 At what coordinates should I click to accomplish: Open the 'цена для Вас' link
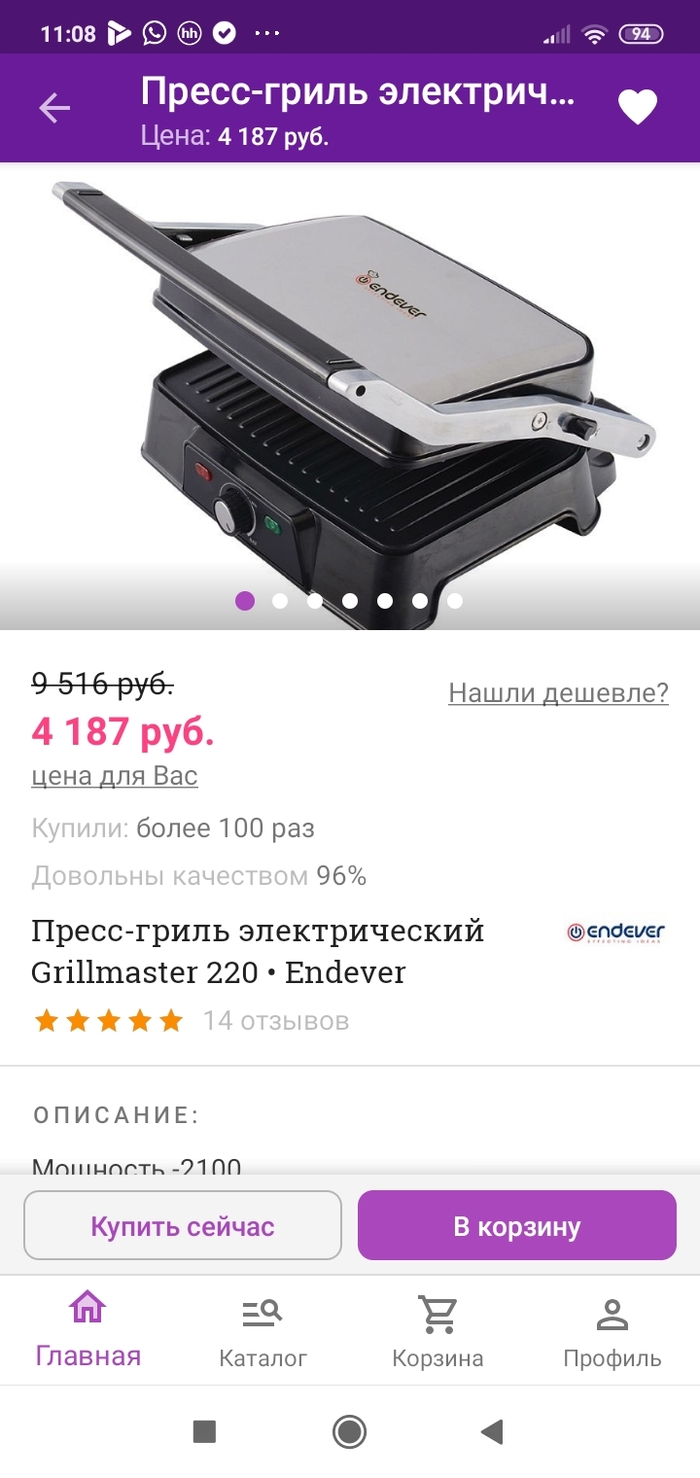[x=114, y=776]
